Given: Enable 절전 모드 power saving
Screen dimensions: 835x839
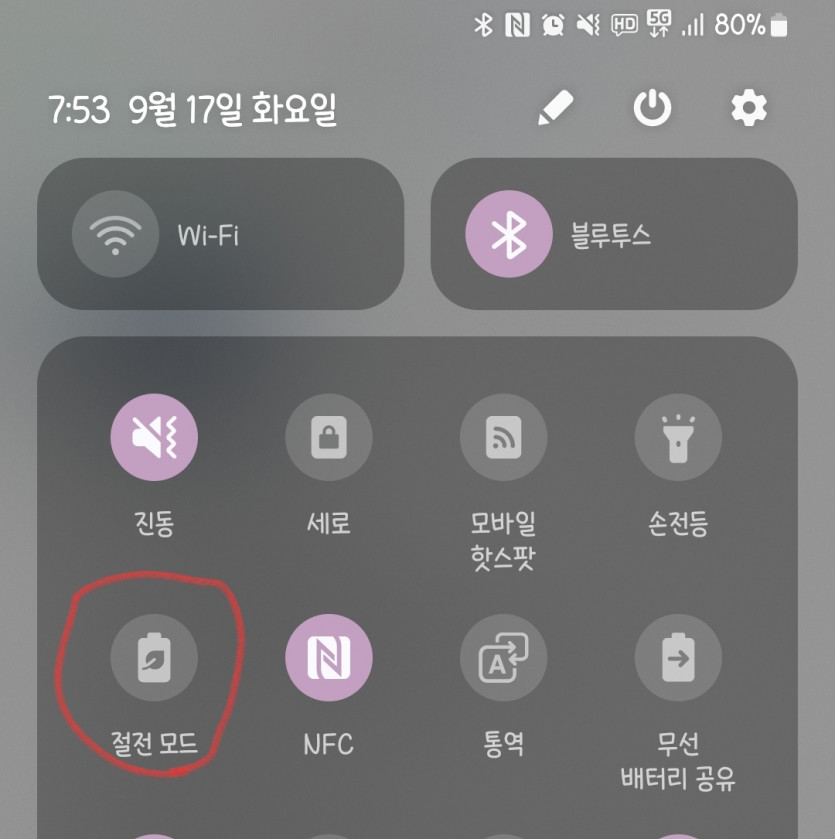Looking at the screenshot, I should (x=154, y=658).
